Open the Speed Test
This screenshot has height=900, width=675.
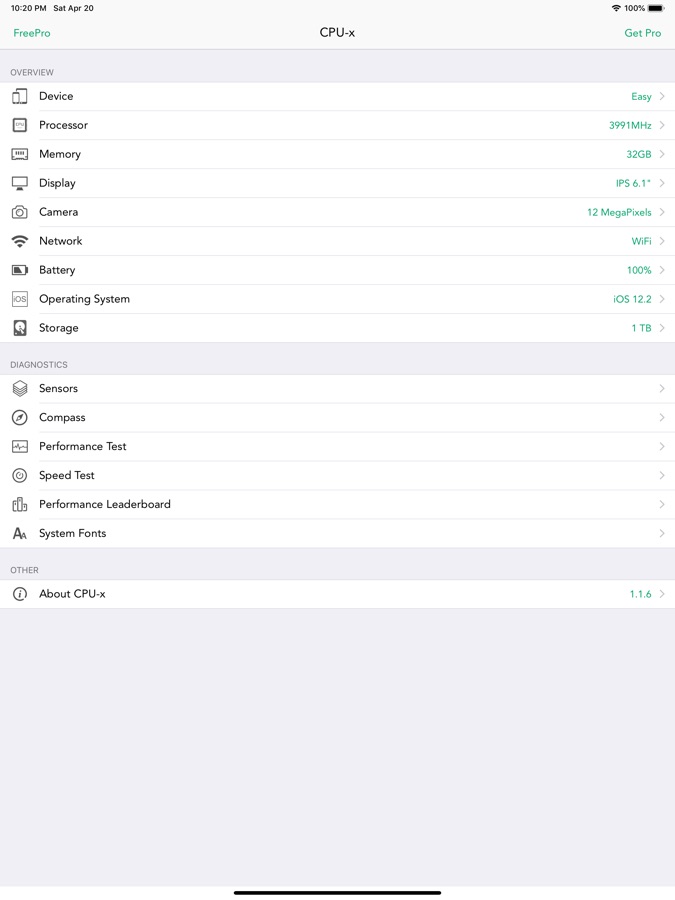[337, 476]
